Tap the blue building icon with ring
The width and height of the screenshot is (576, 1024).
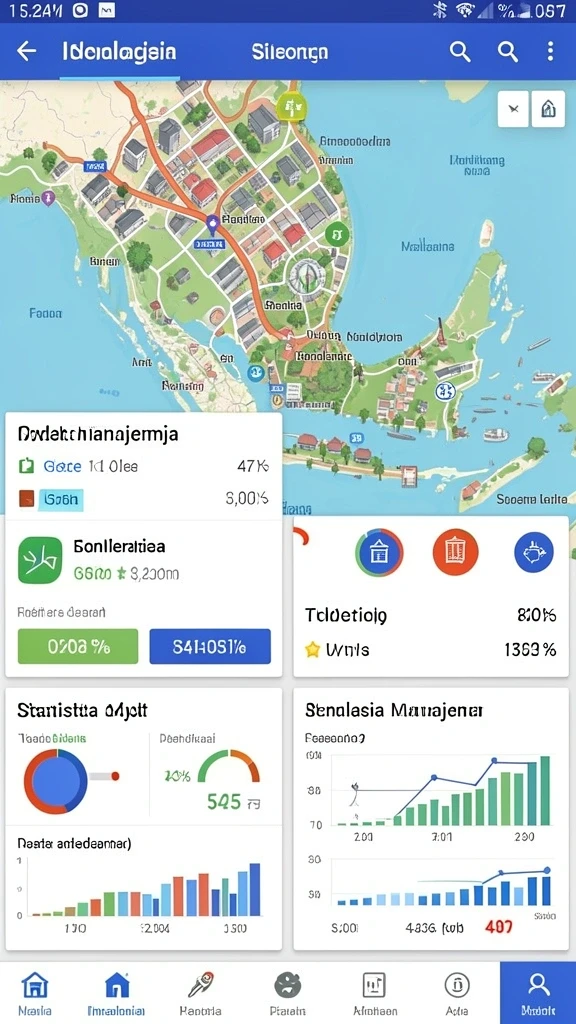(379, 552)
